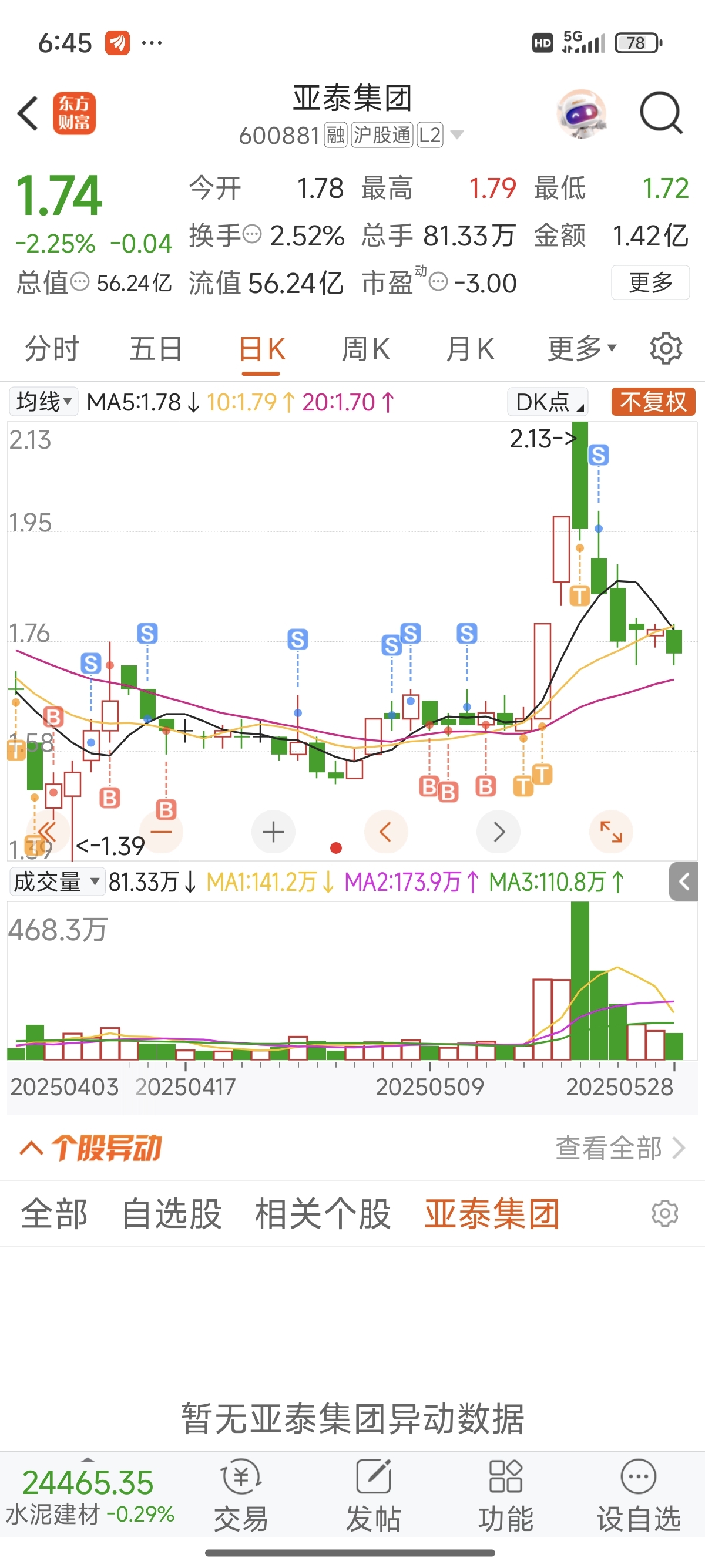Tap the 不复权 button
705x1568 pixels.
[653, 402]
